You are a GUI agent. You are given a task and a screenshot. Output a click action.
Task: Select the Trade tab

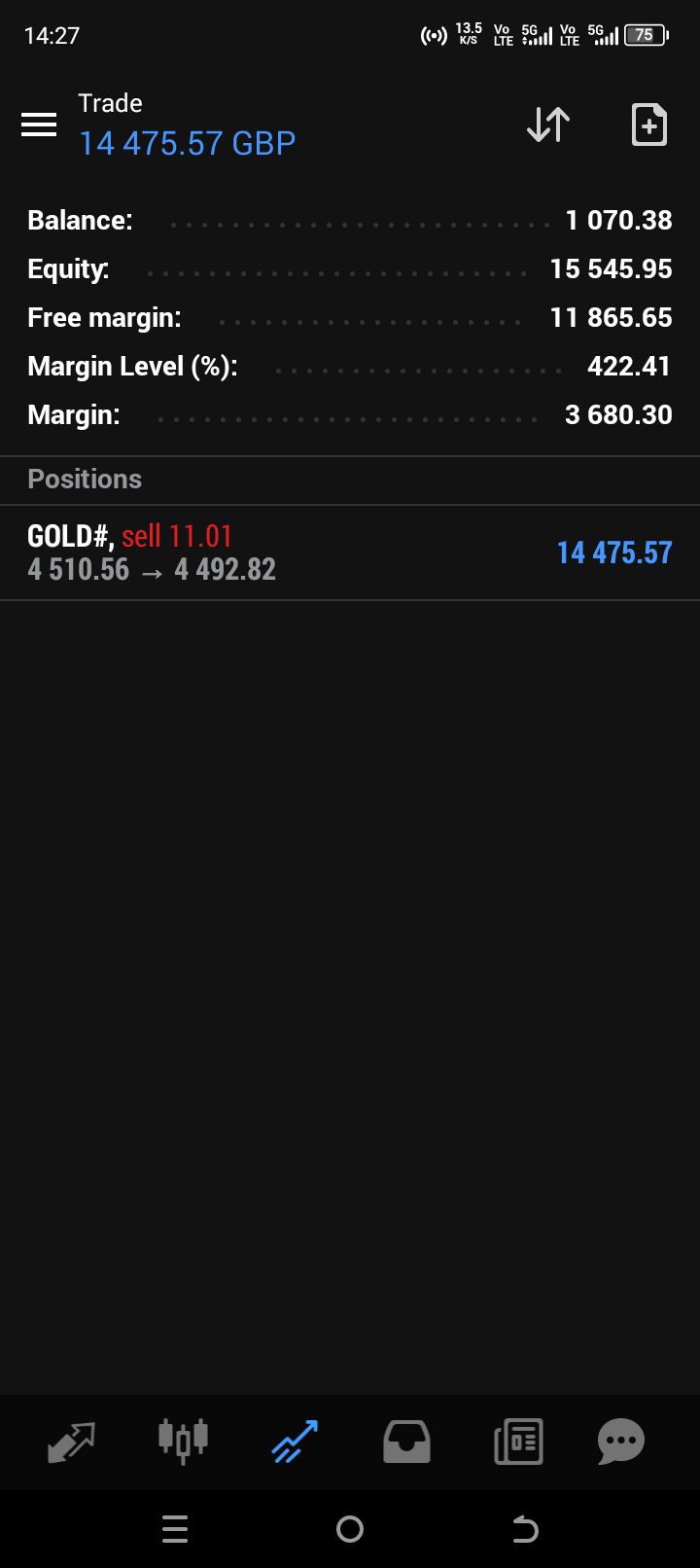[x=295, y=1441]
